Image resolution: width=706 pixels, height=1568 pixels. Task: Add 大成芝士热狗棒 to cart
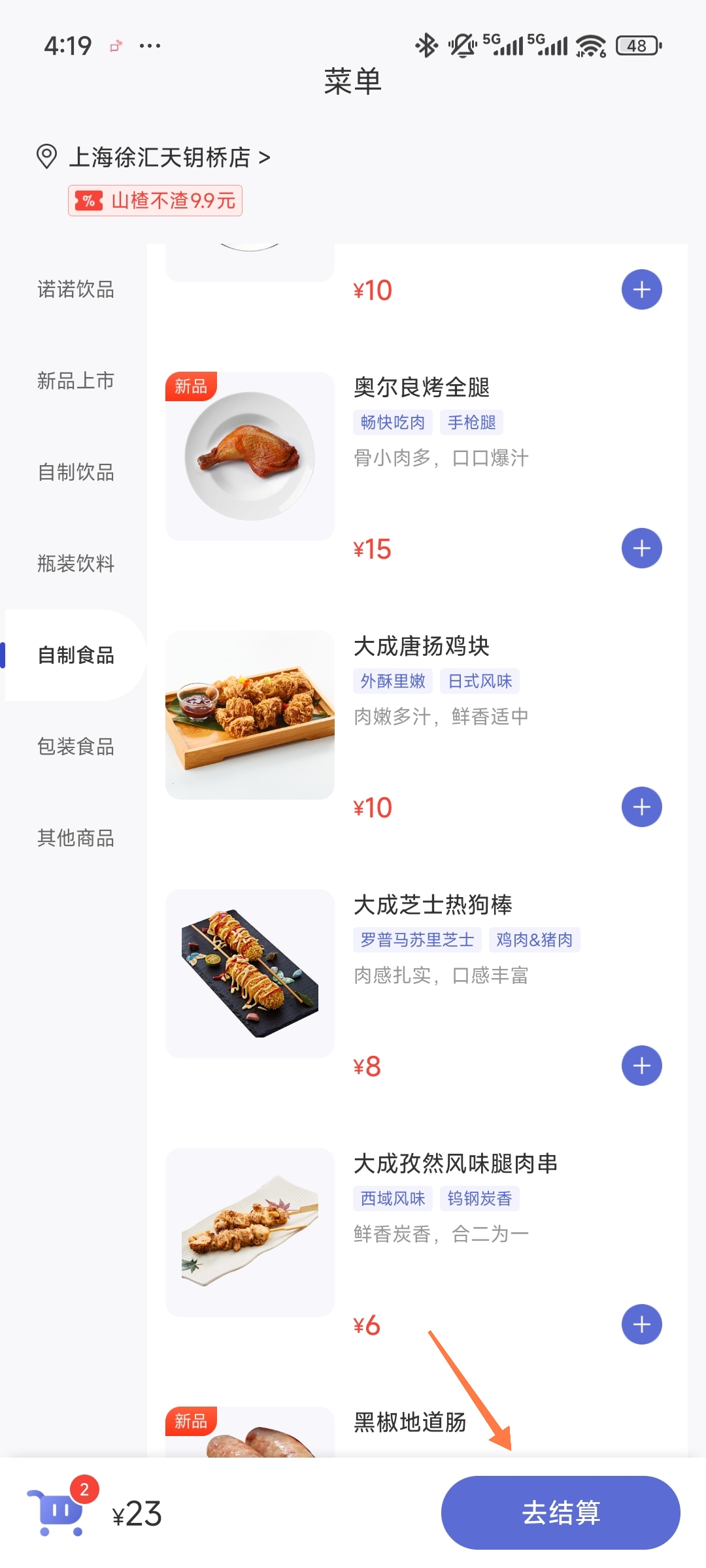pos(641,1066)
